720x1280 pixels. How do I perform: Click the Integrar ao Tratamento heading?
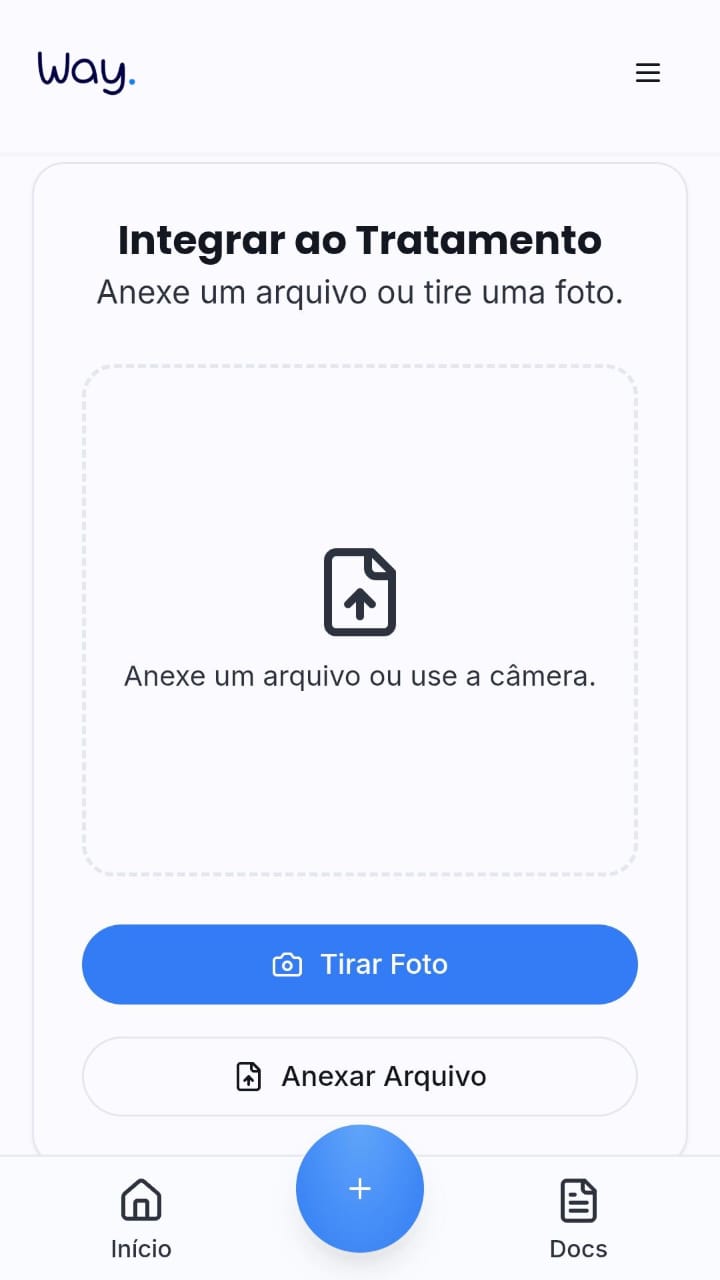click(360, 240)
